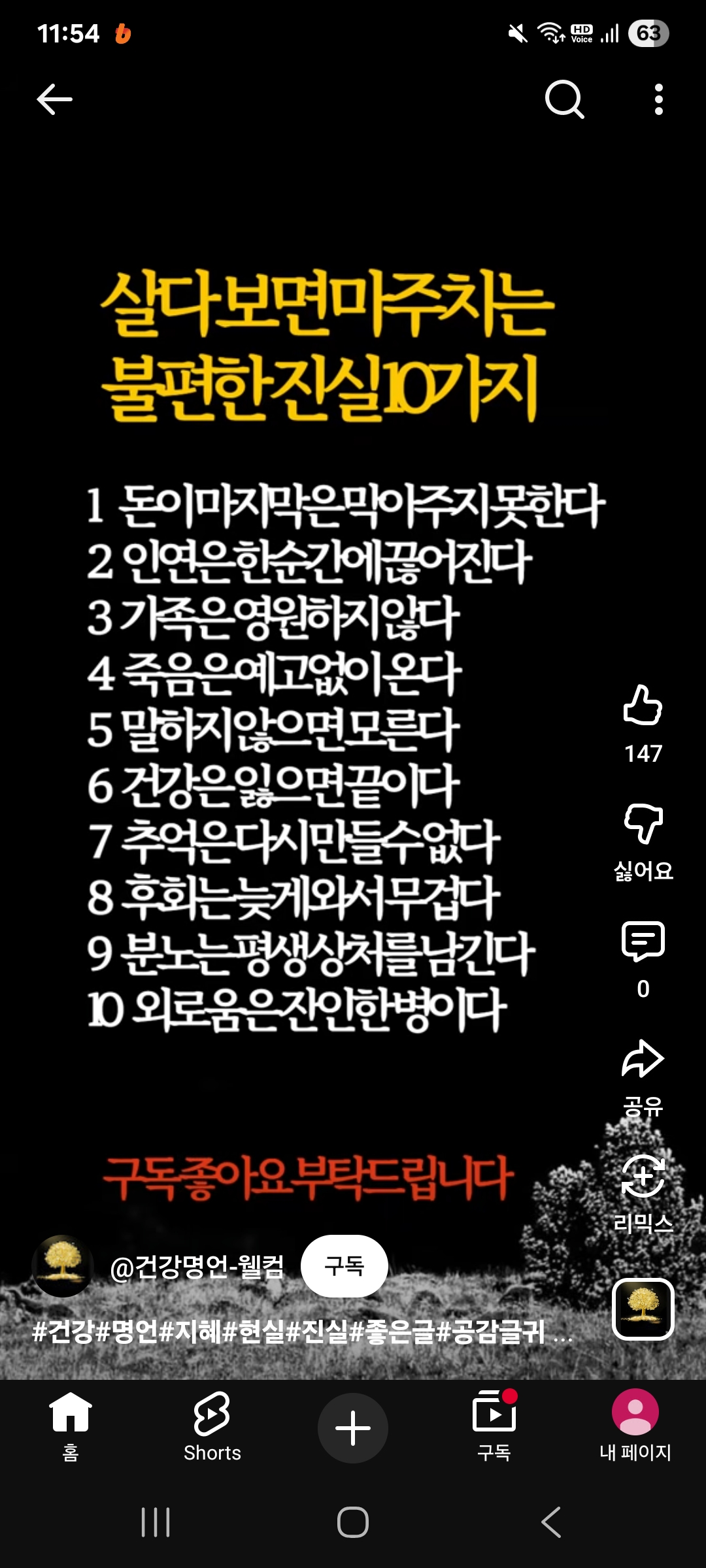The image size is (706, 1568).
Task: Go back using the top-left arrow
Action: (x=54, y=100)
